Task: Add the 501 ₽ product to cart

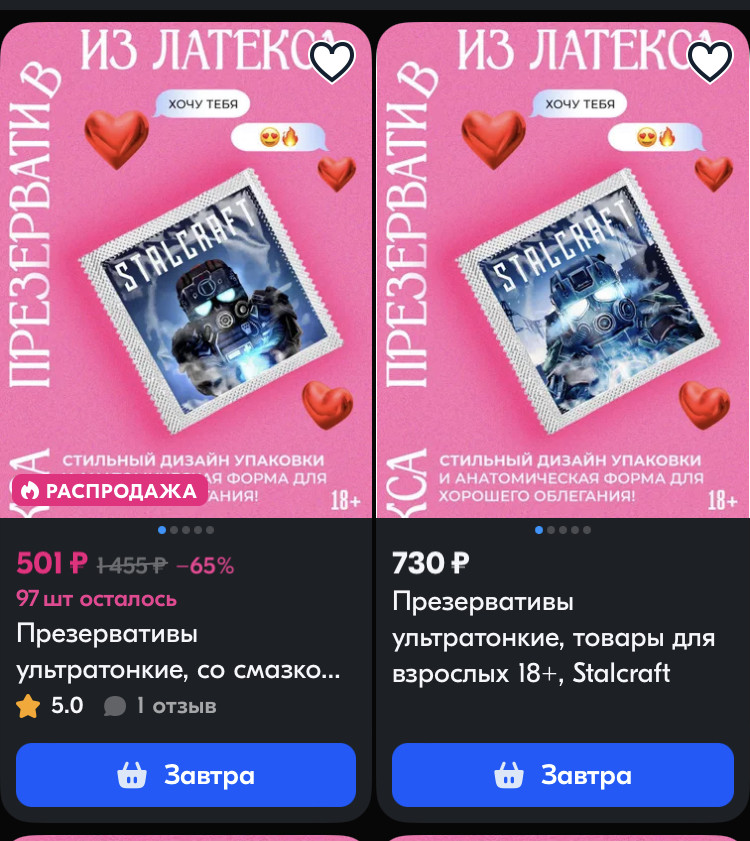Action: pyautogui.click(x=186, y=775)
